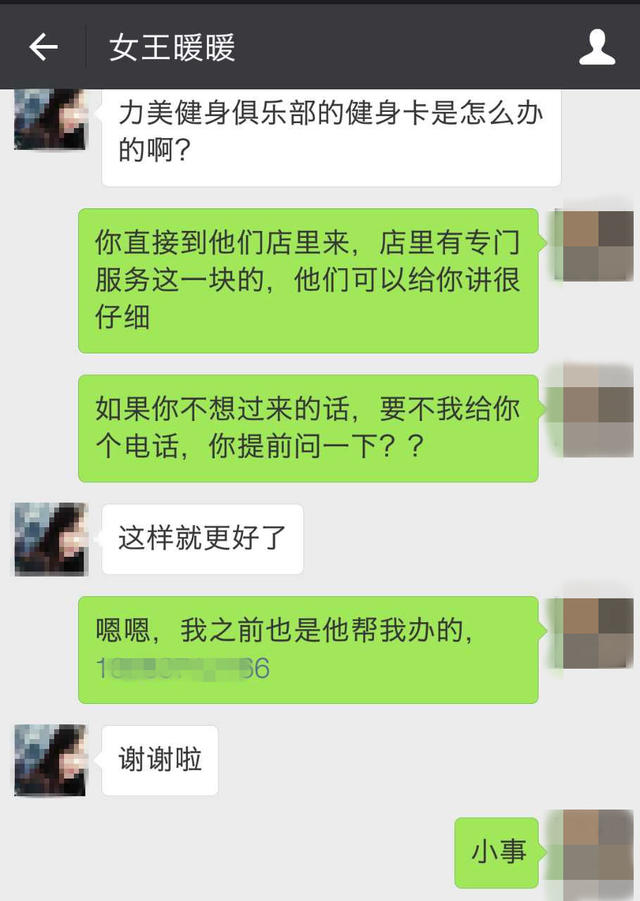Select the avatar next to "如果你不想过来的话" message
The height and width of the screenshot is (901, 640).
(x=598, y=411)
